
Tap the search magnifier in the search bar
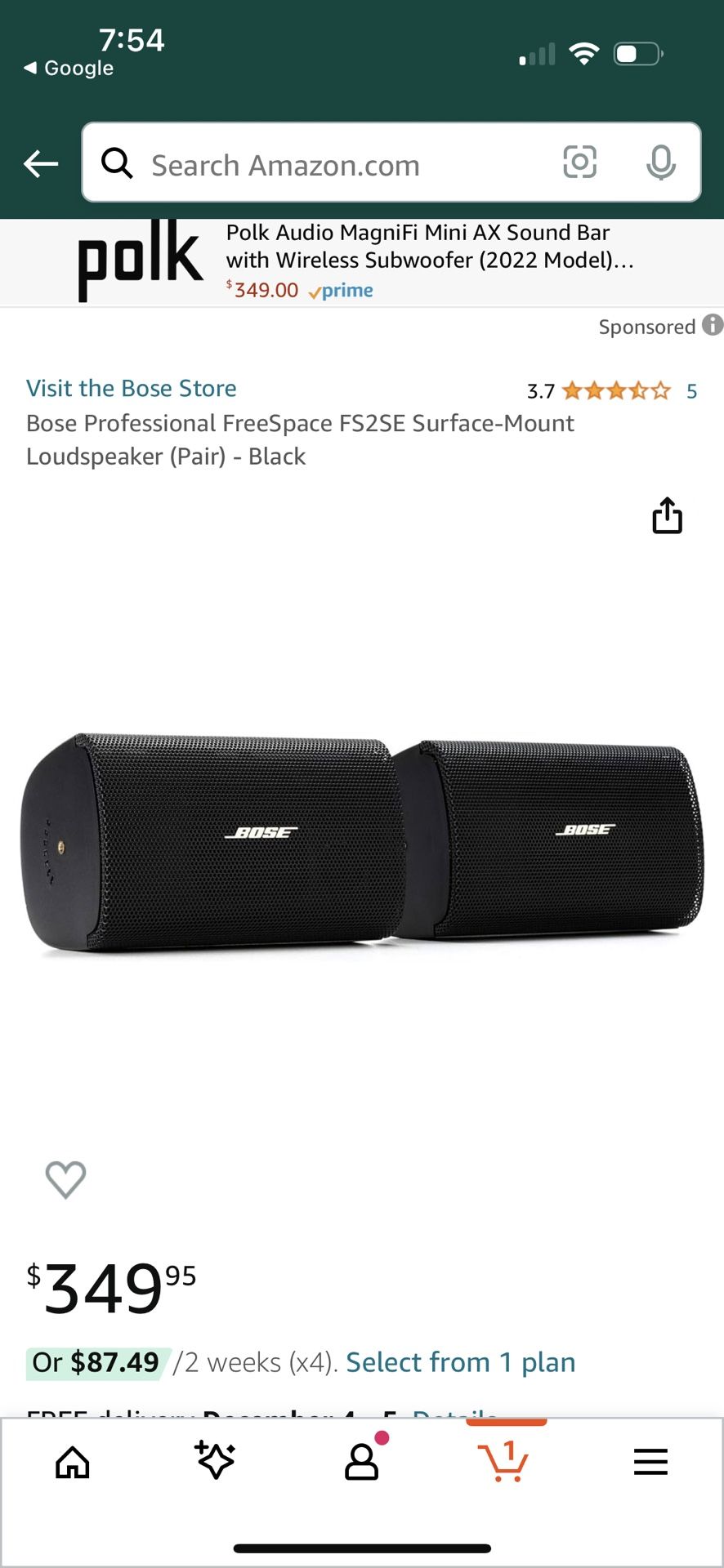click(117, 163)
